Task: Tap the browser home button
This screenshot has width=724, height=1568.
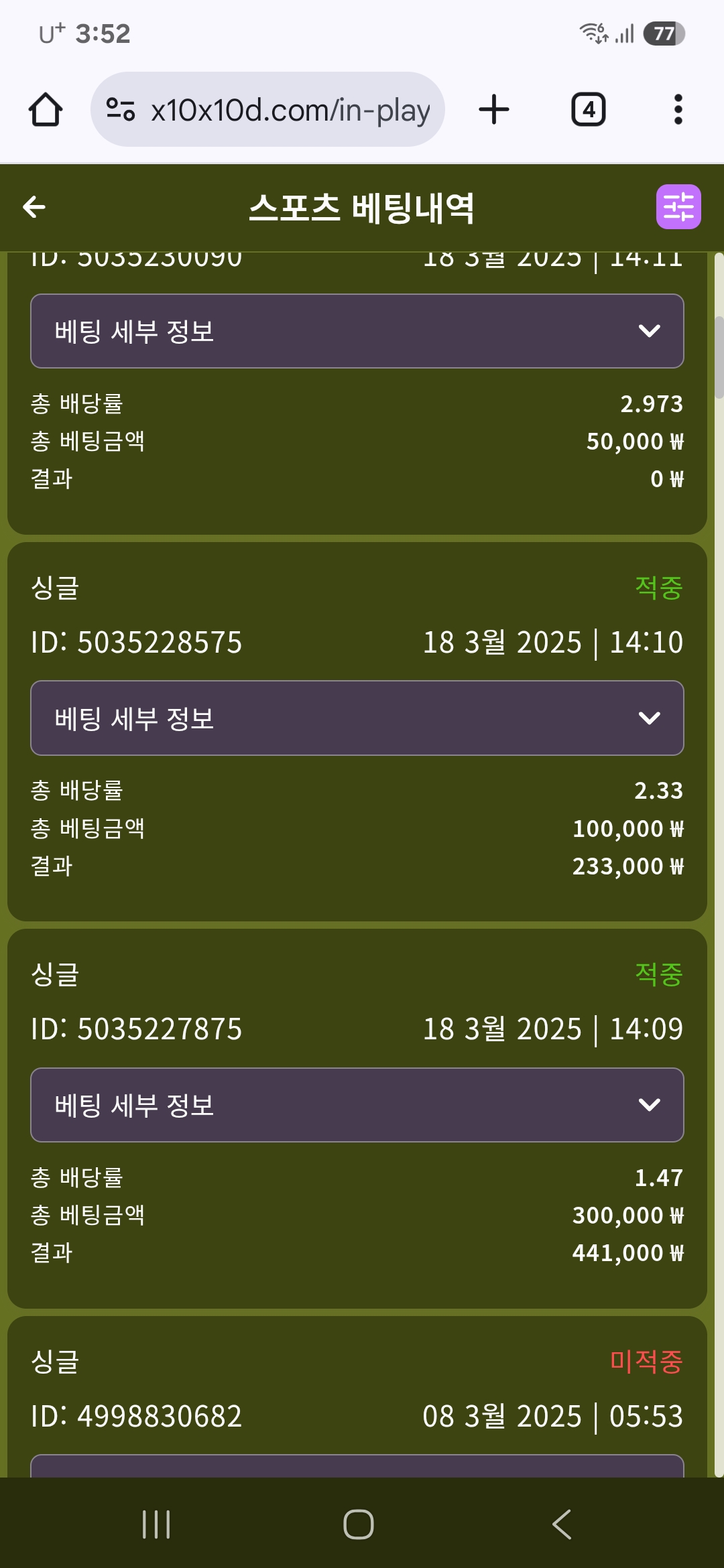Action: [x=46, y=109]
